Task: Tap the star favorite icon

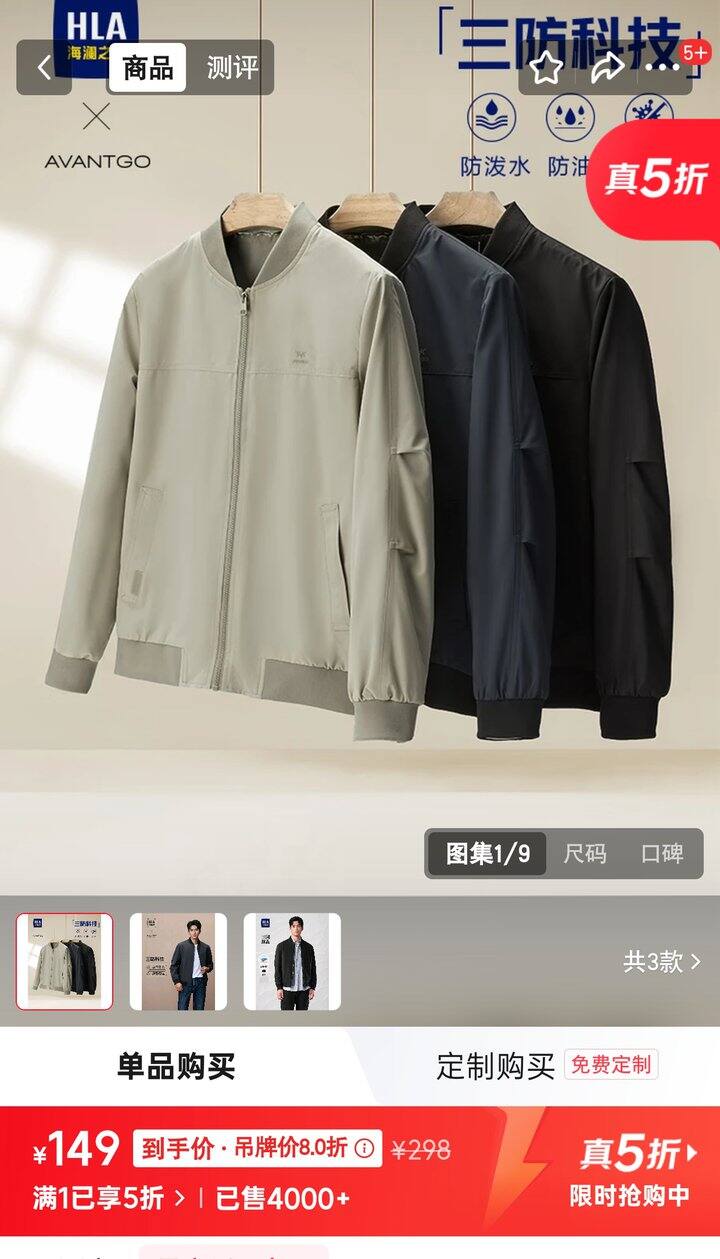Action: [x=545, y=69]
